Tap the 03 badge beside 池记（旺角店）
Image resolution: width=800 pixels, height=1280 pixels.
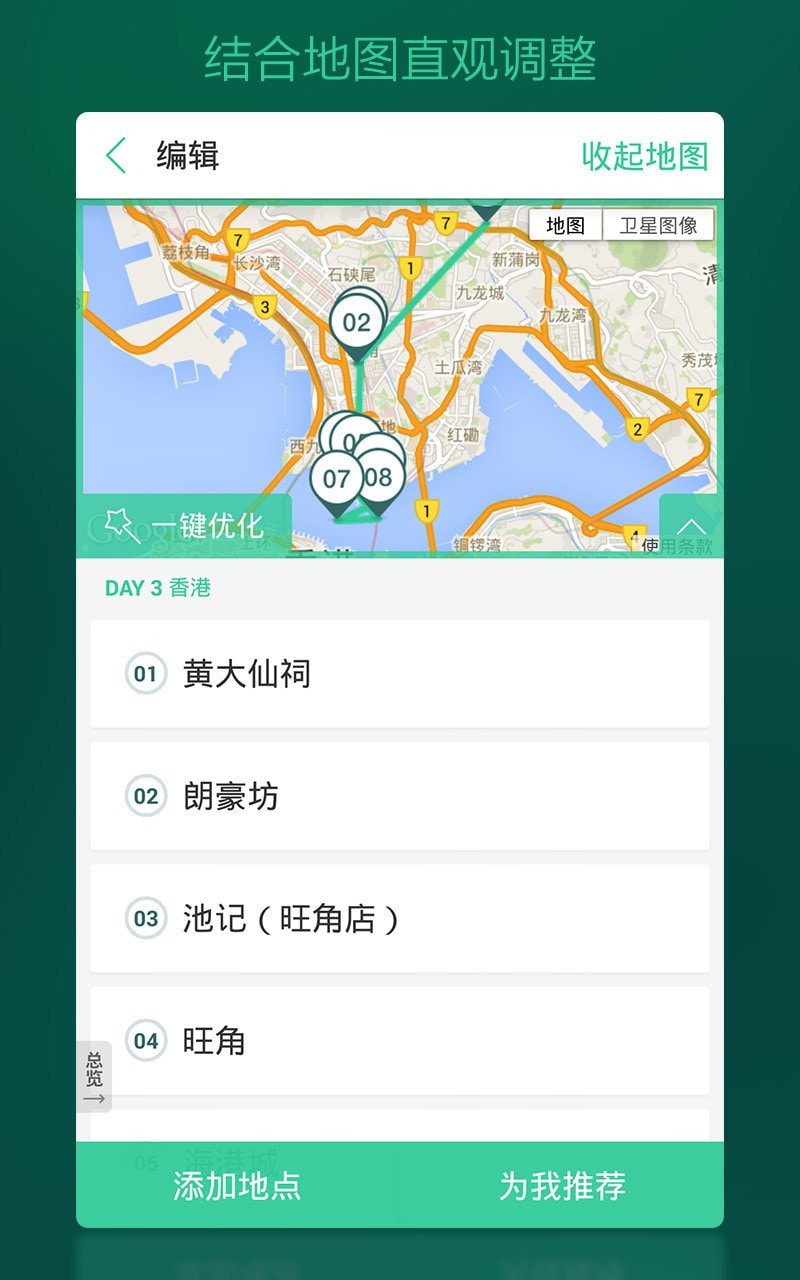(145, 918)
